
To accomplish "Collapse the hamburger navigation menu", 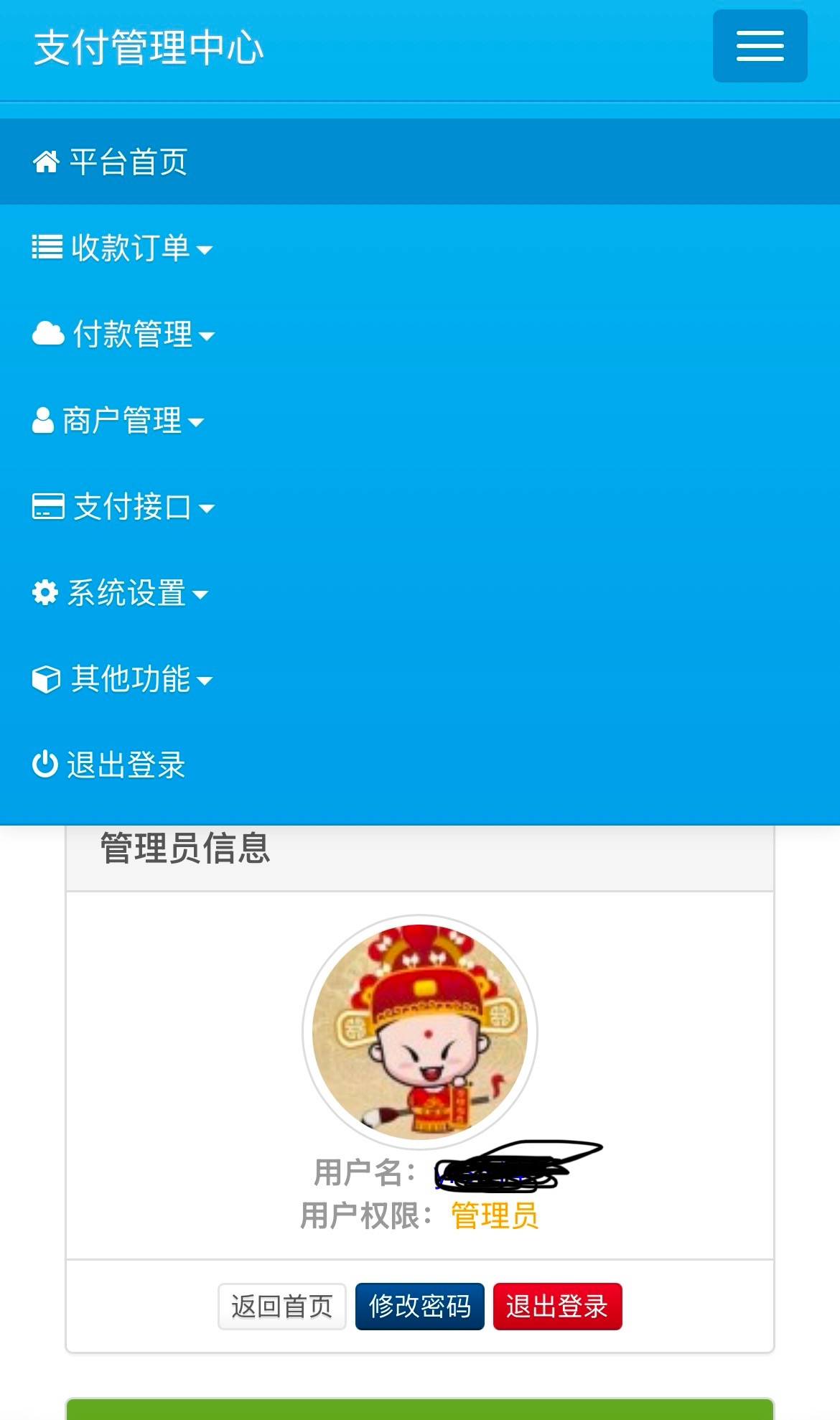I will click(760, 46).
